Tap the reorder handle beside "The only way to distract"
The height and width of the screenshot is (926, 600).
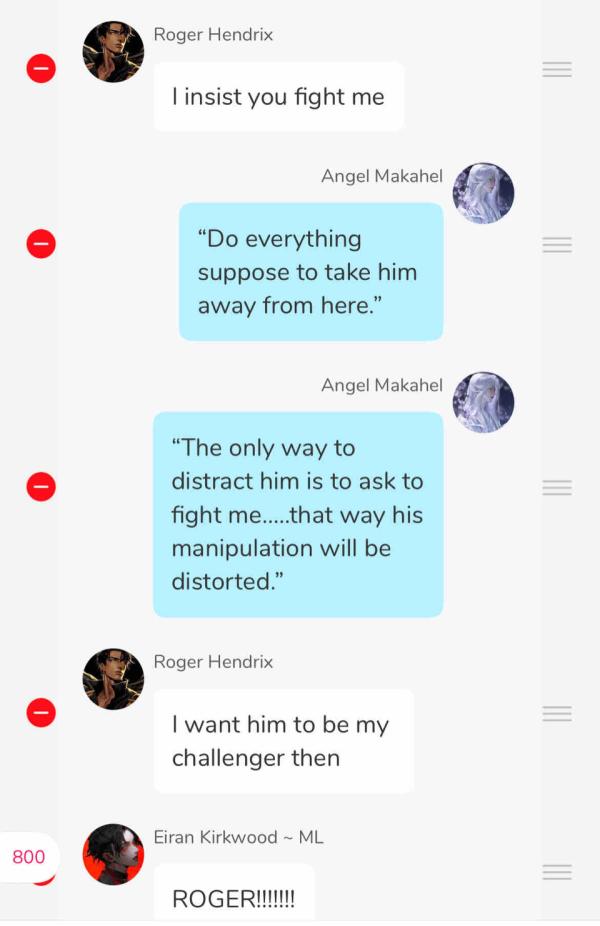[x=557, y=487]
